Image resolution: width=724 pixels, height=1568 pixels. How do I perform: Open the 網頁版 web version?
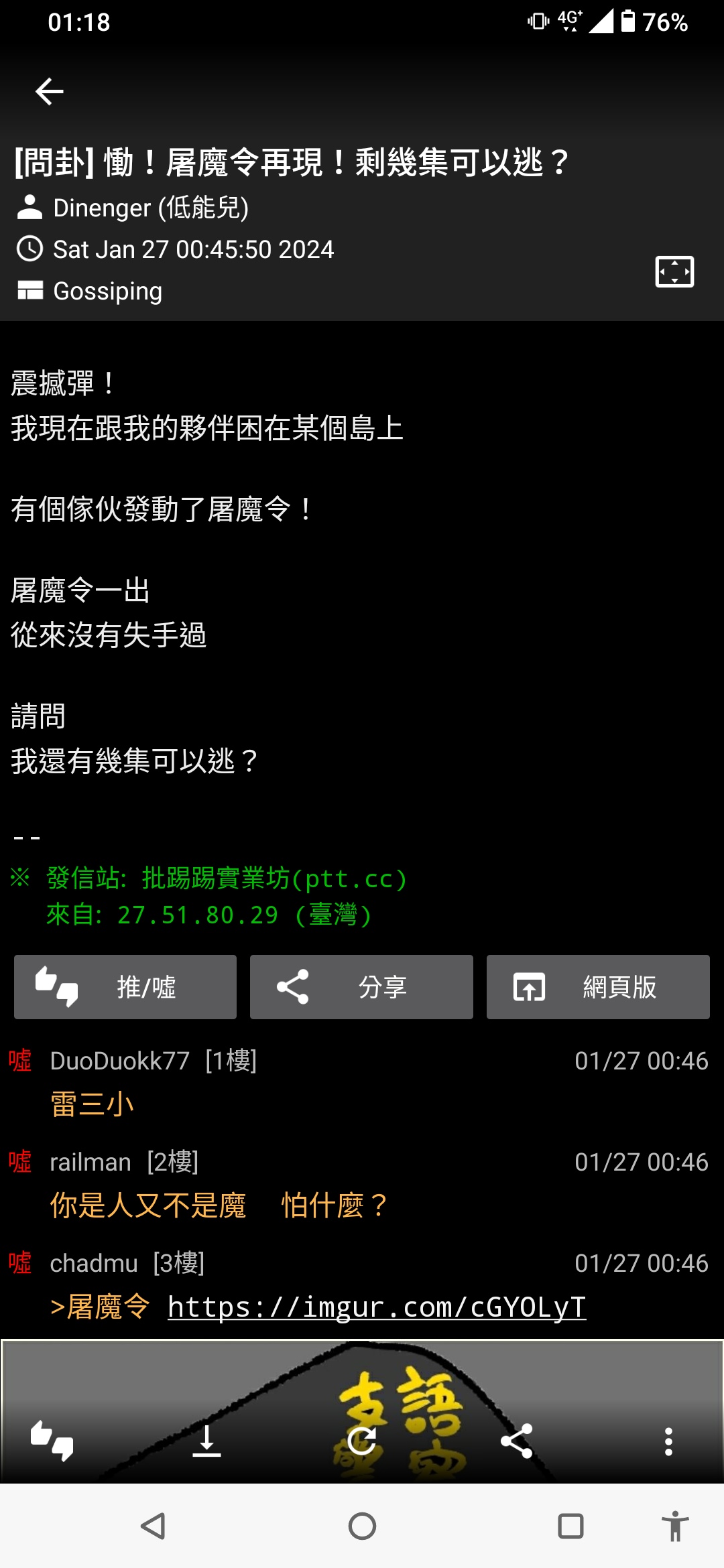coord(597,987)
